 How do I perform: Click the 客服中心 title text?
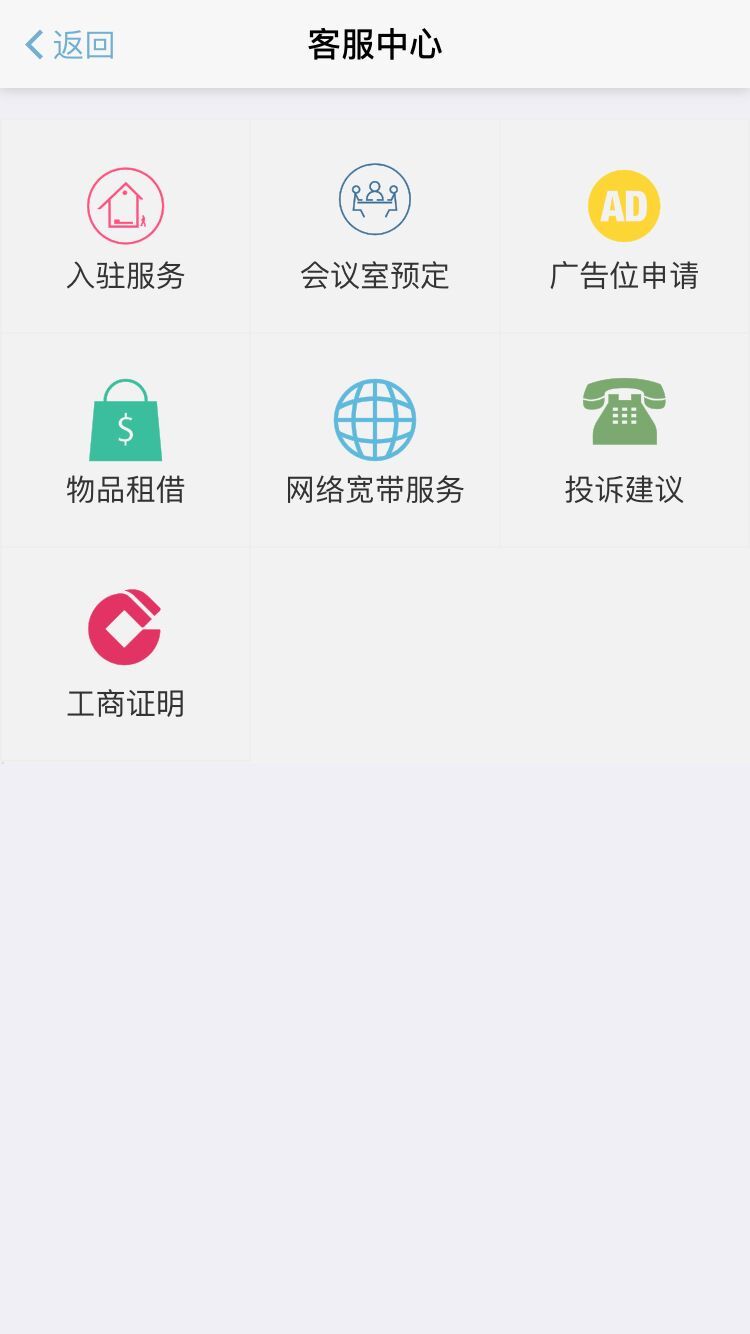pyautogui.click(x=374, y=44)
